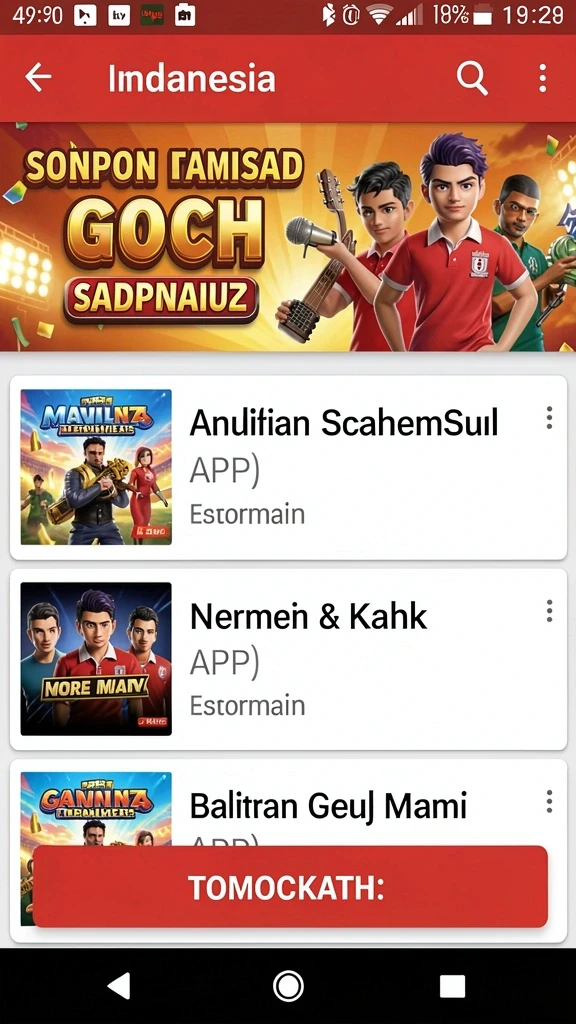Show more options for Nermen & Kahk

click(x=549, y=611)
